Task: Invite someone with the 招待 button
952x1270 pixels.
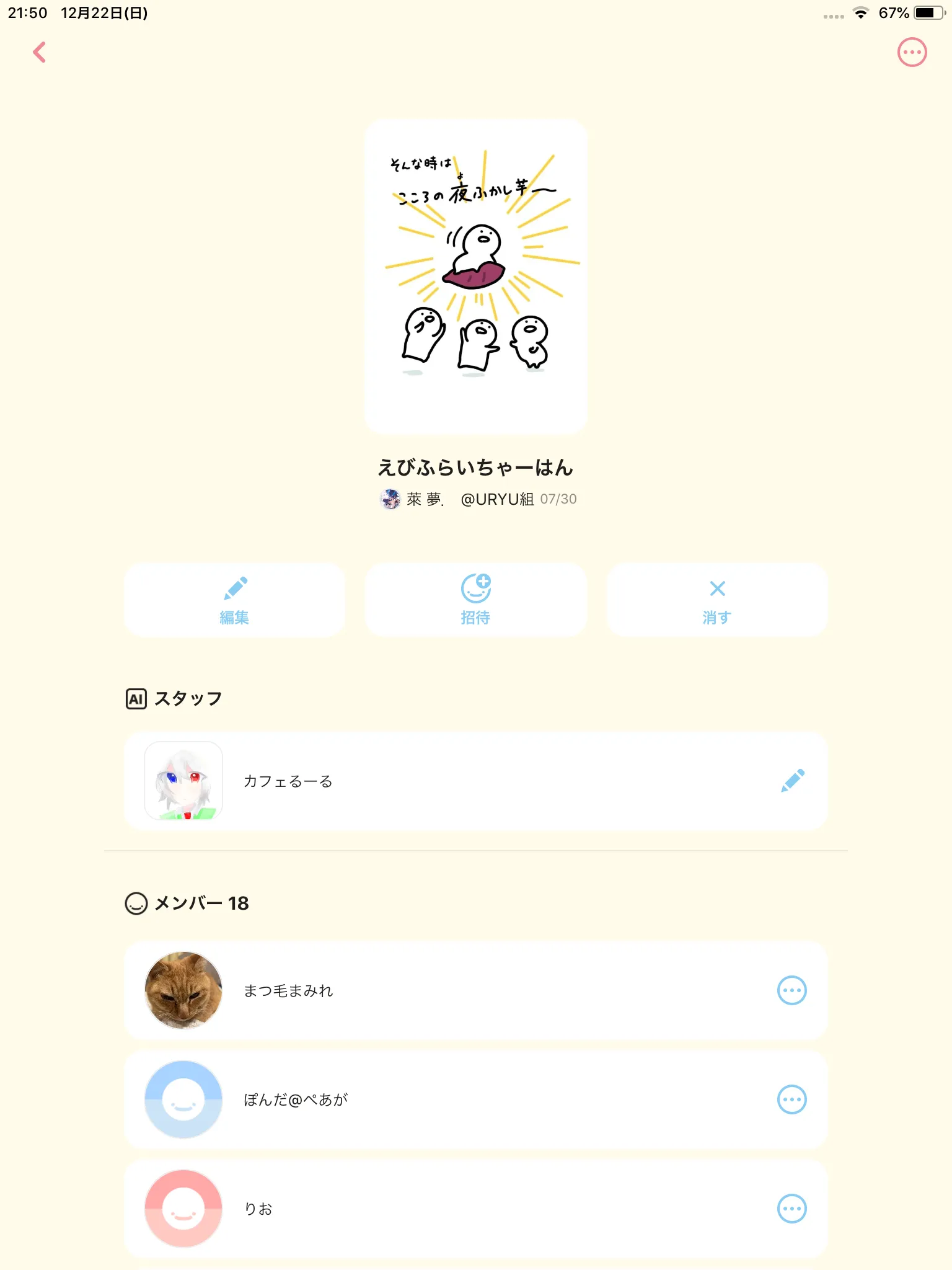Action: 475,600
